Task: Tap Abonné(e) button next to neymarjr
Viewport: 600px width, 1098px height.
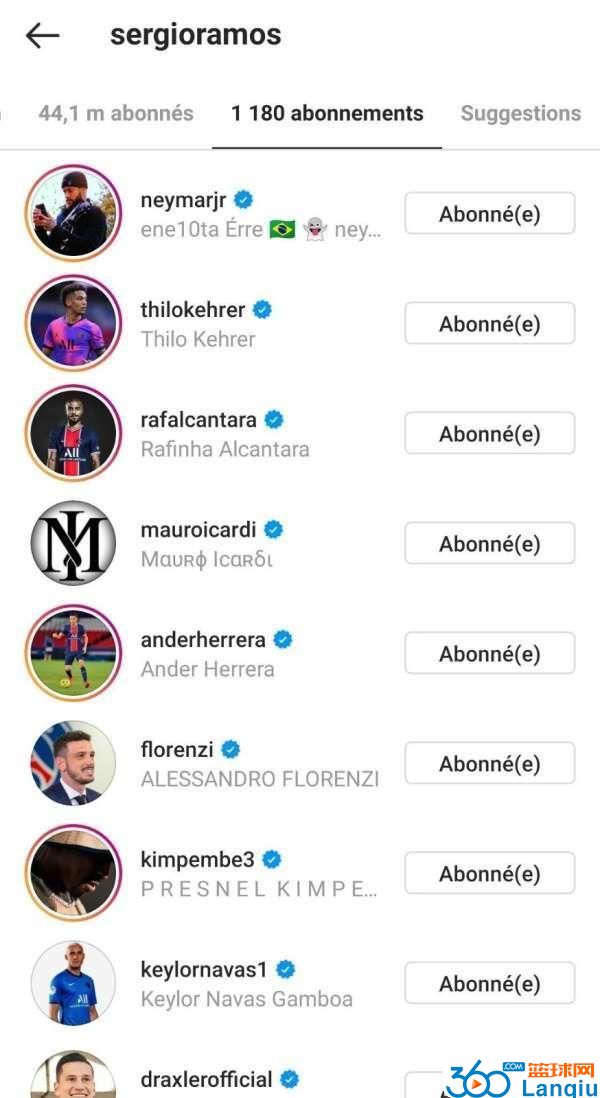Action: (489, 213)
